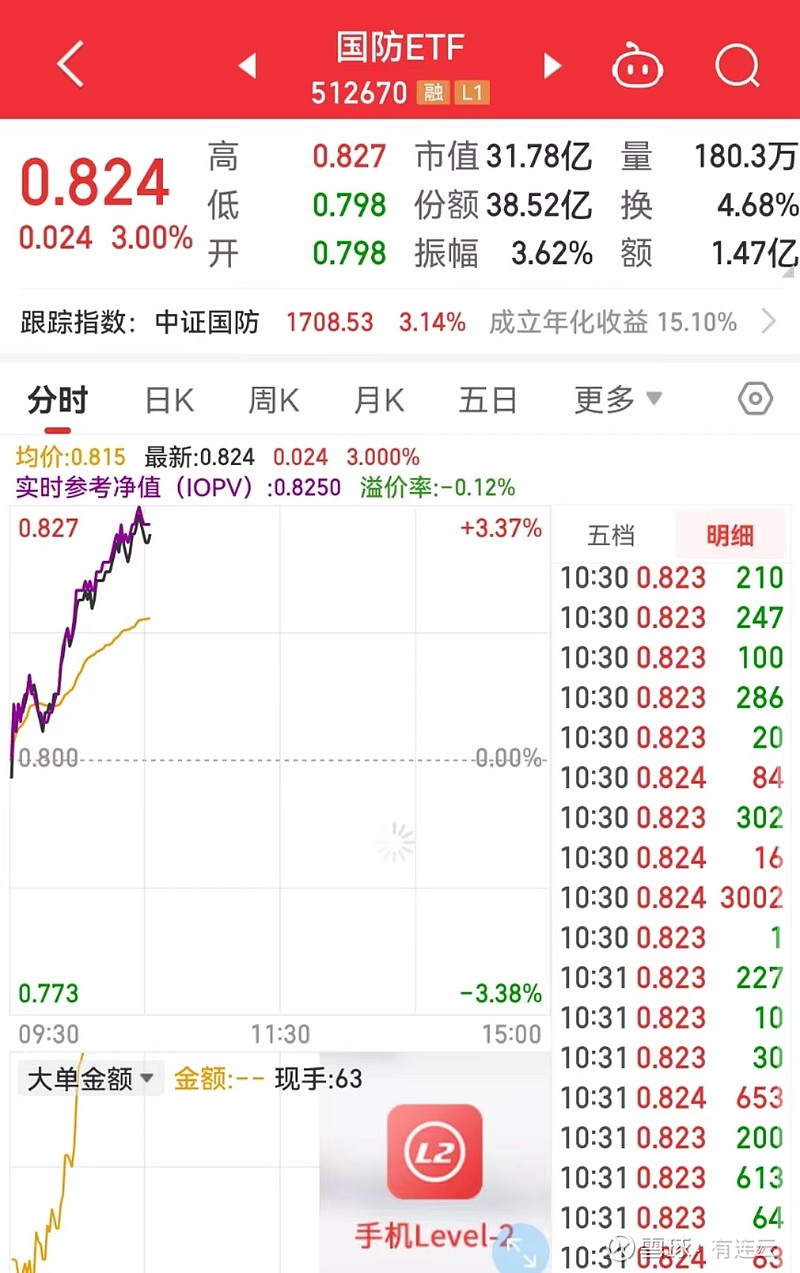The image size is (800, 1273).
Task: Switch to the 五日 five-day chart tab
Action: (487, 398)
